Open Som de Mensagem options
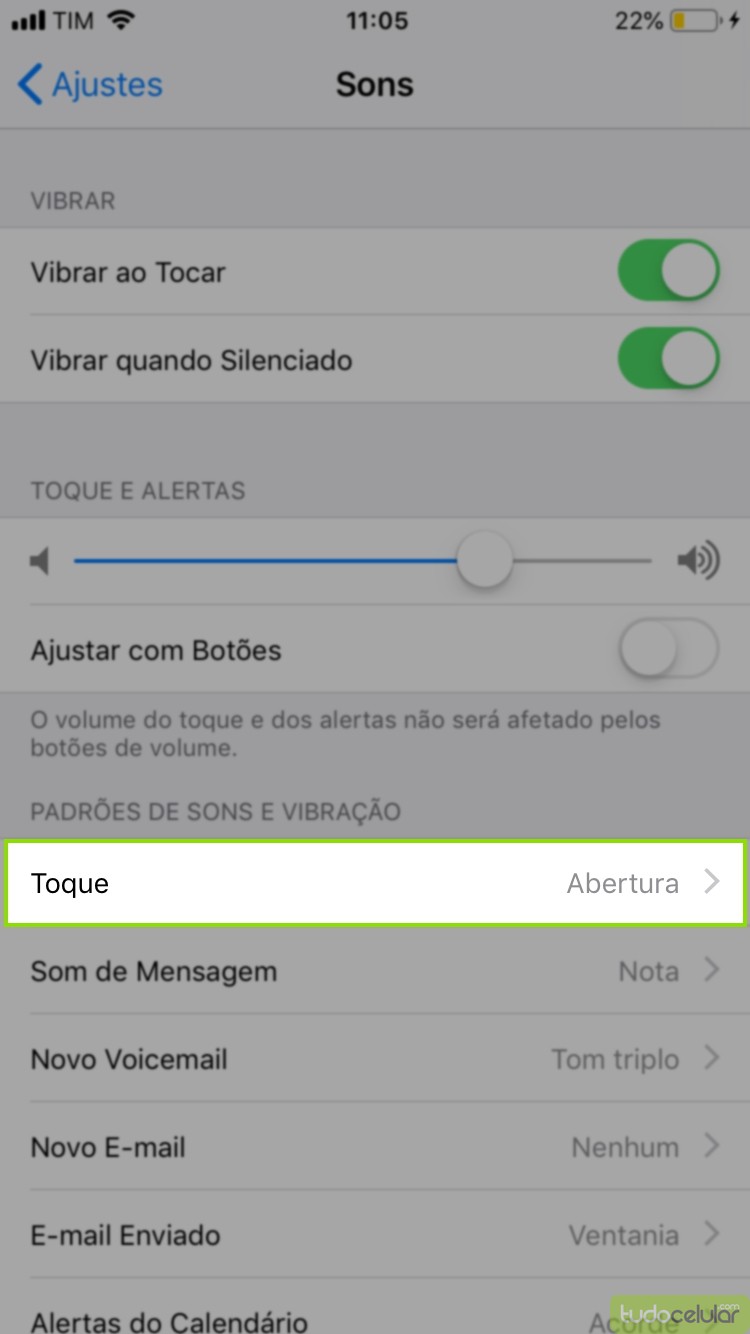Image resolution: width=750 pixels, height=1334 pixels. [x=375, y=971]
